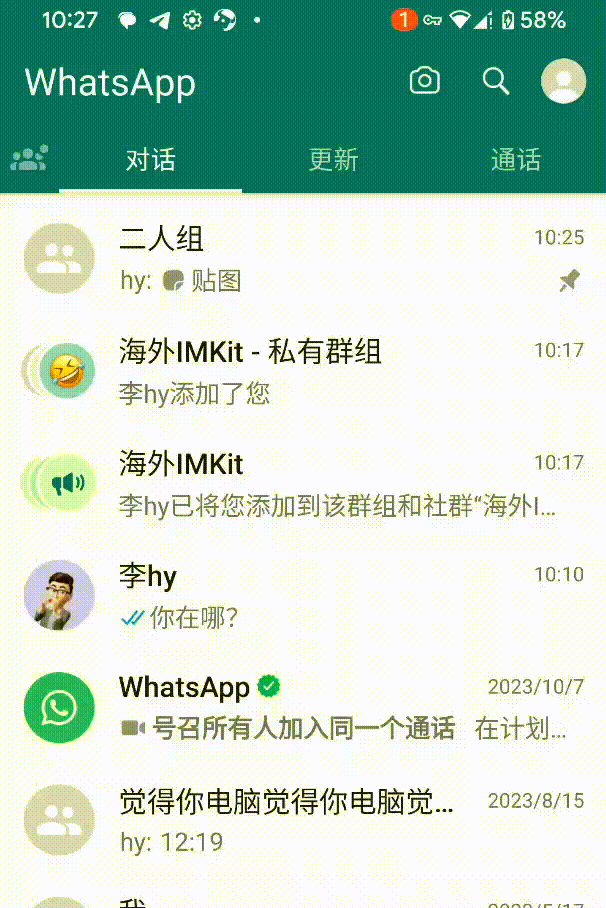Switch to the 通话 tab

pyautogui.click(x=515, y=160)
